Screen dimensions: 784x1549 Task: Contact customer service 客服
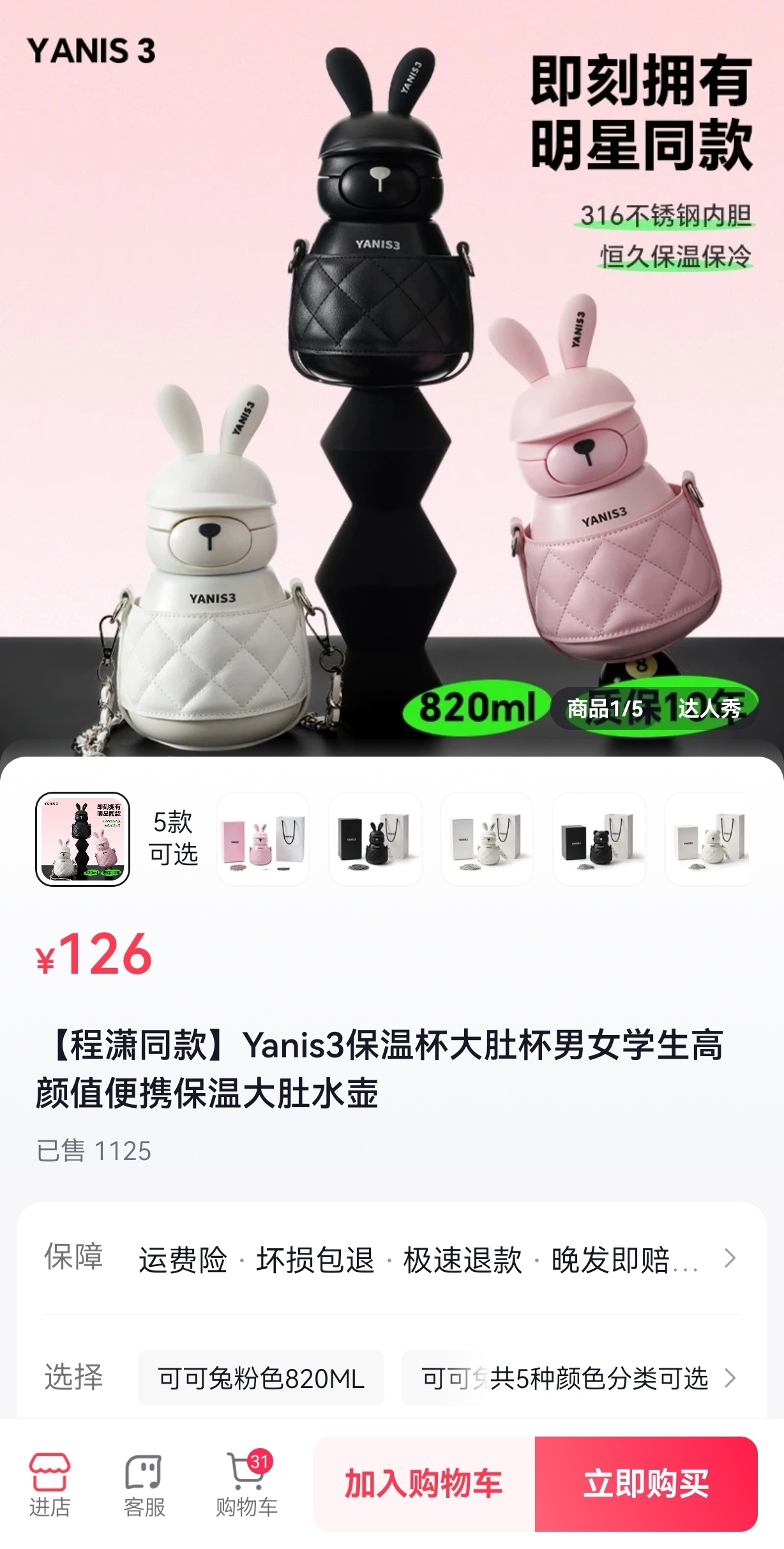(x=144, y=1485)
